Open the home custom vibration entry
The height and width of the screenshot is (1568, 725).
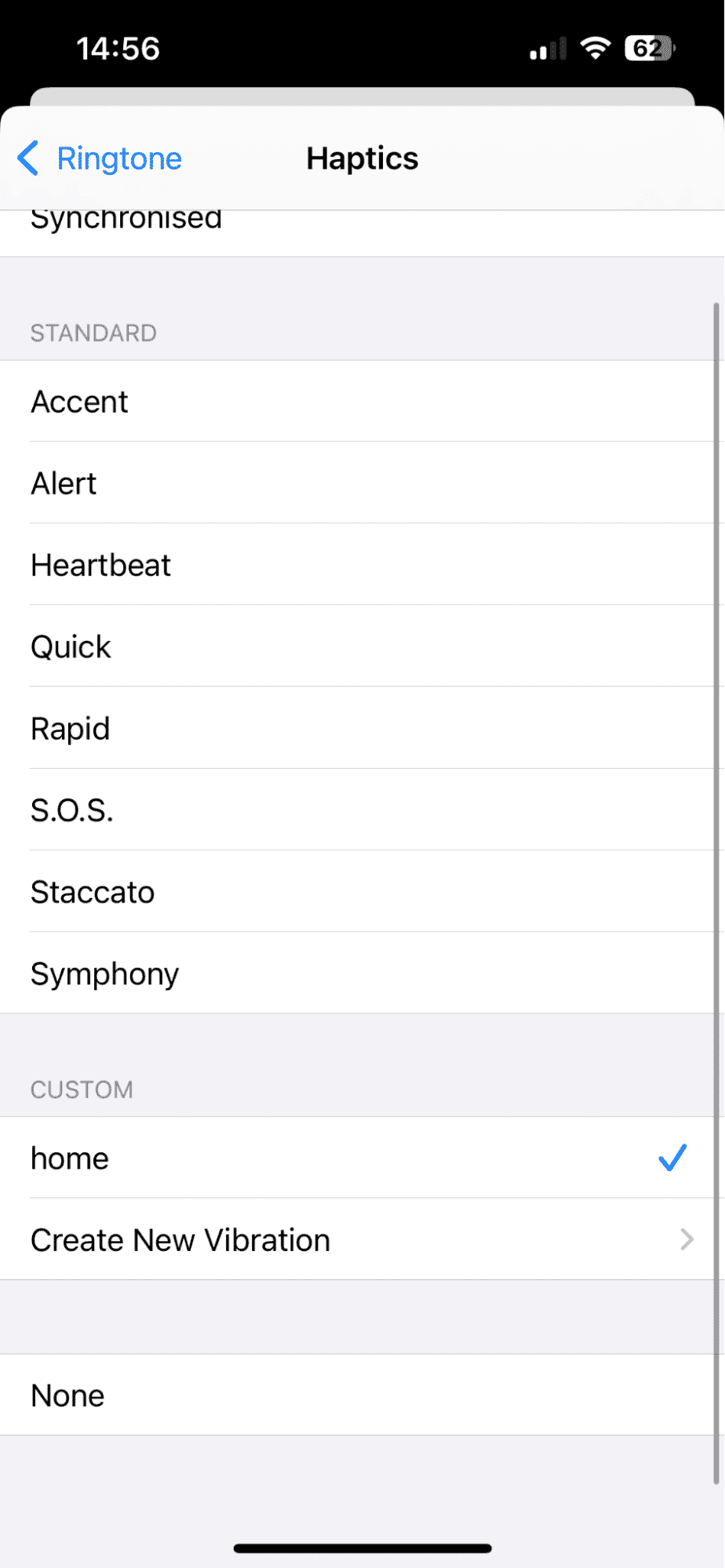70,1159
